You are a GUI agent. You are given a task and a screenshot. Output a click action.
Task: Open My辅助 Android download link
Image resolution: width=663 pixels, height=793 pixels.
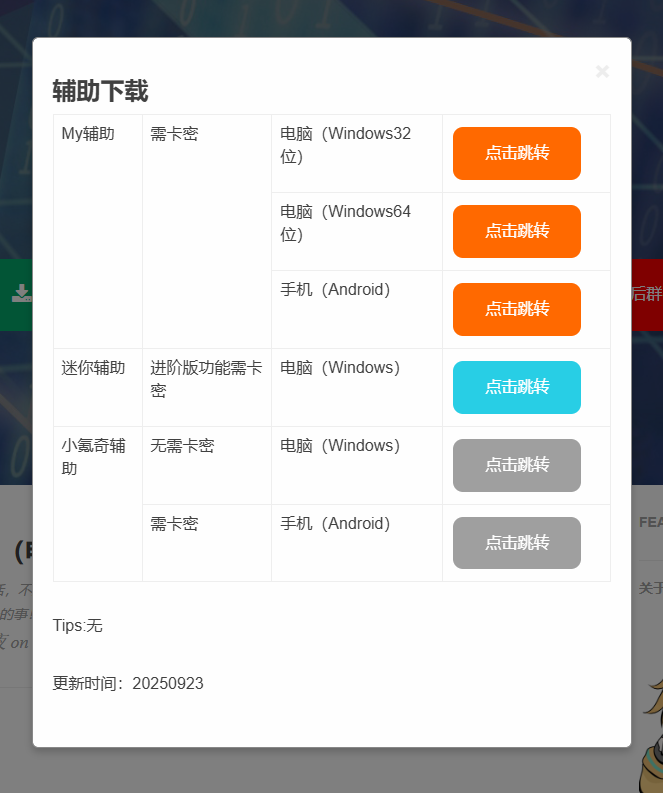tap(516, 309)
